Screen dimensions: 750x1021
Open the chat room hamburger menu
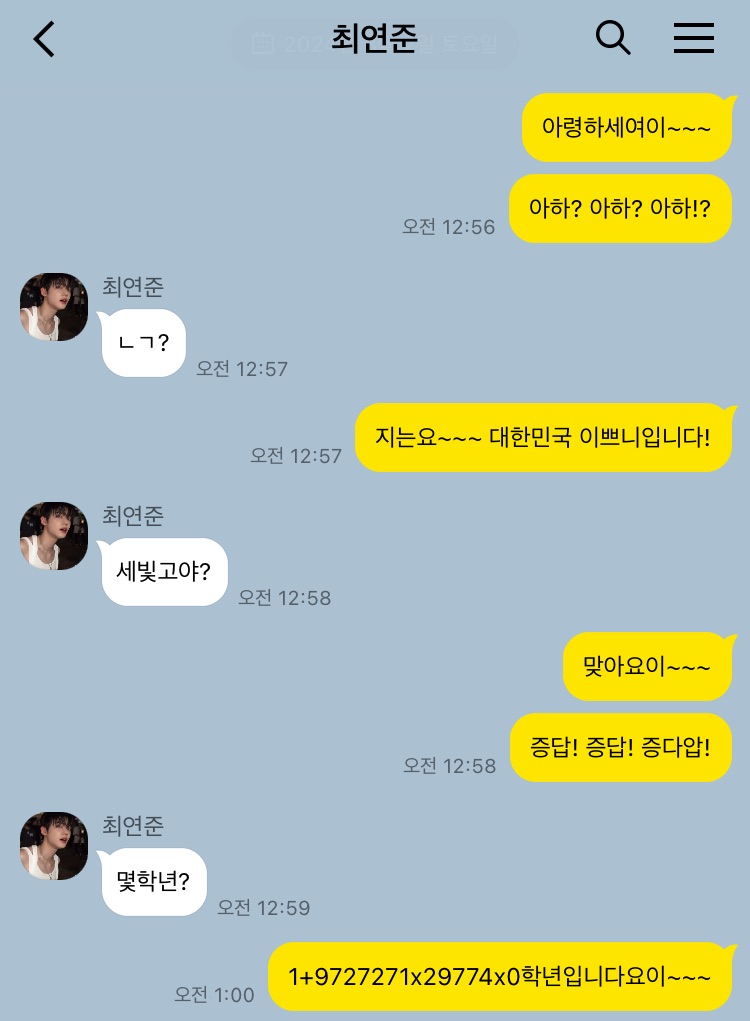[693, 39]
